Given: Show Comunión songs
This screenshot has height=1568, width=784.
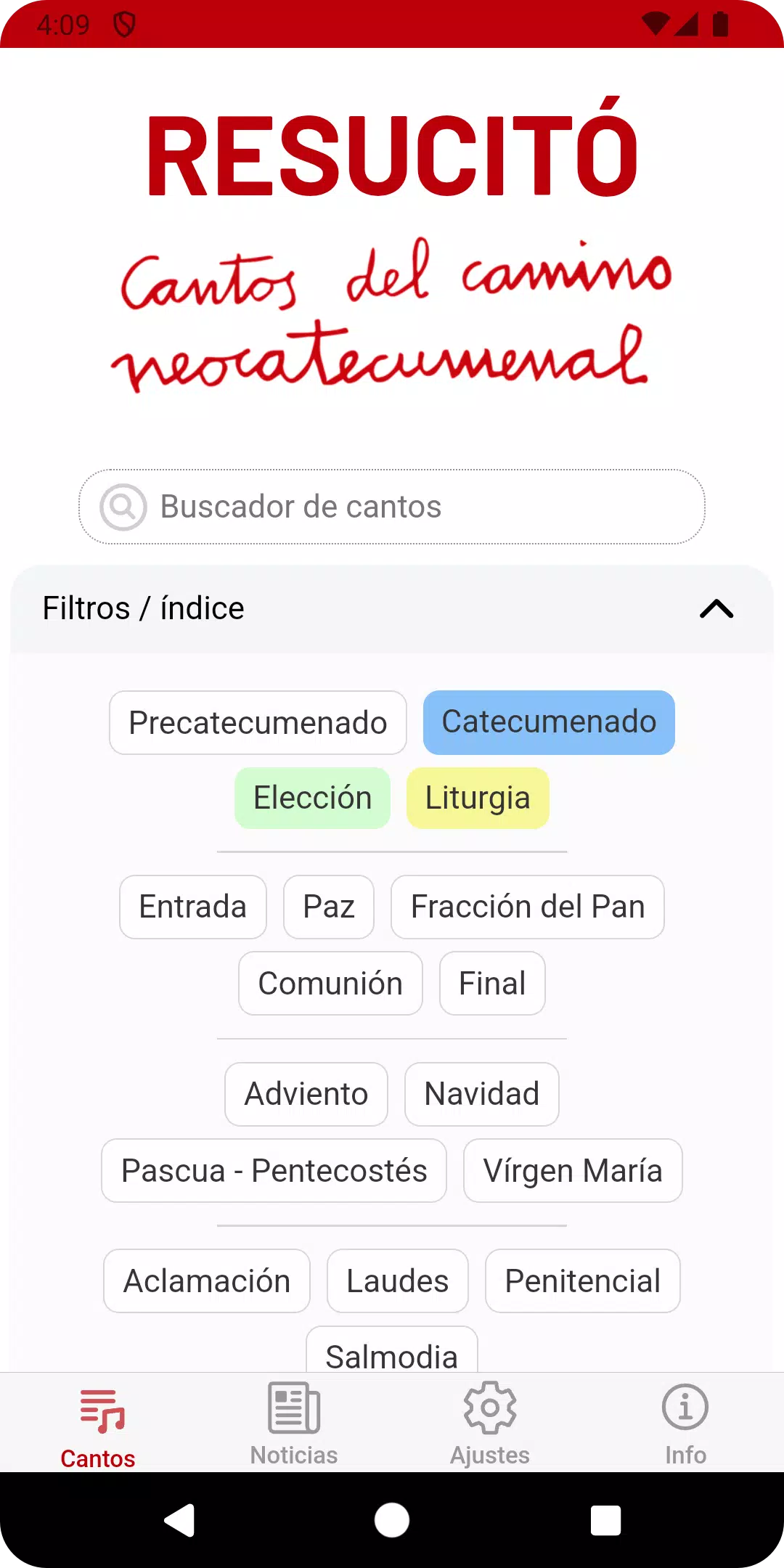Looking at the screenshot, I should pyautogui.click(x=330, y=983).
